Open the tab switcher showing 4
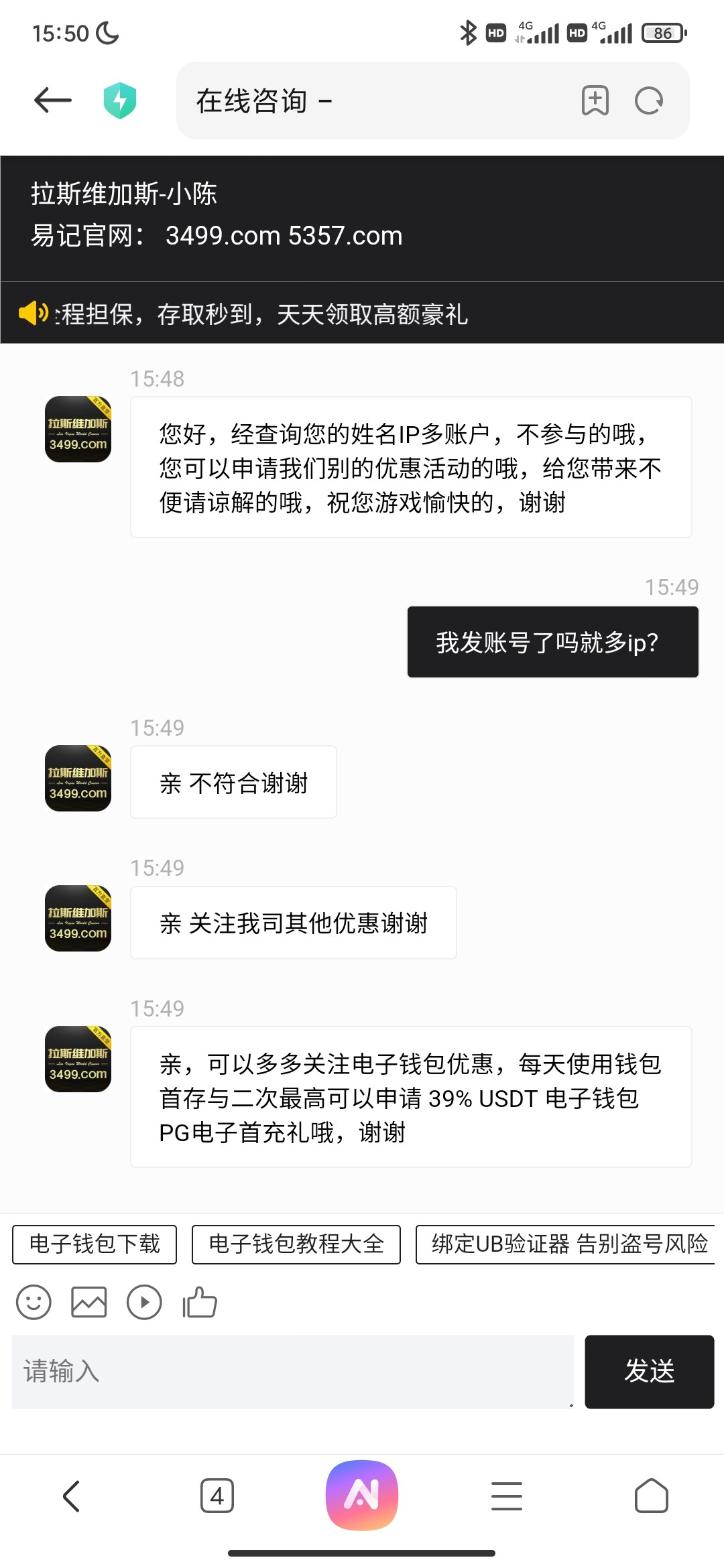 (217, 1496)
